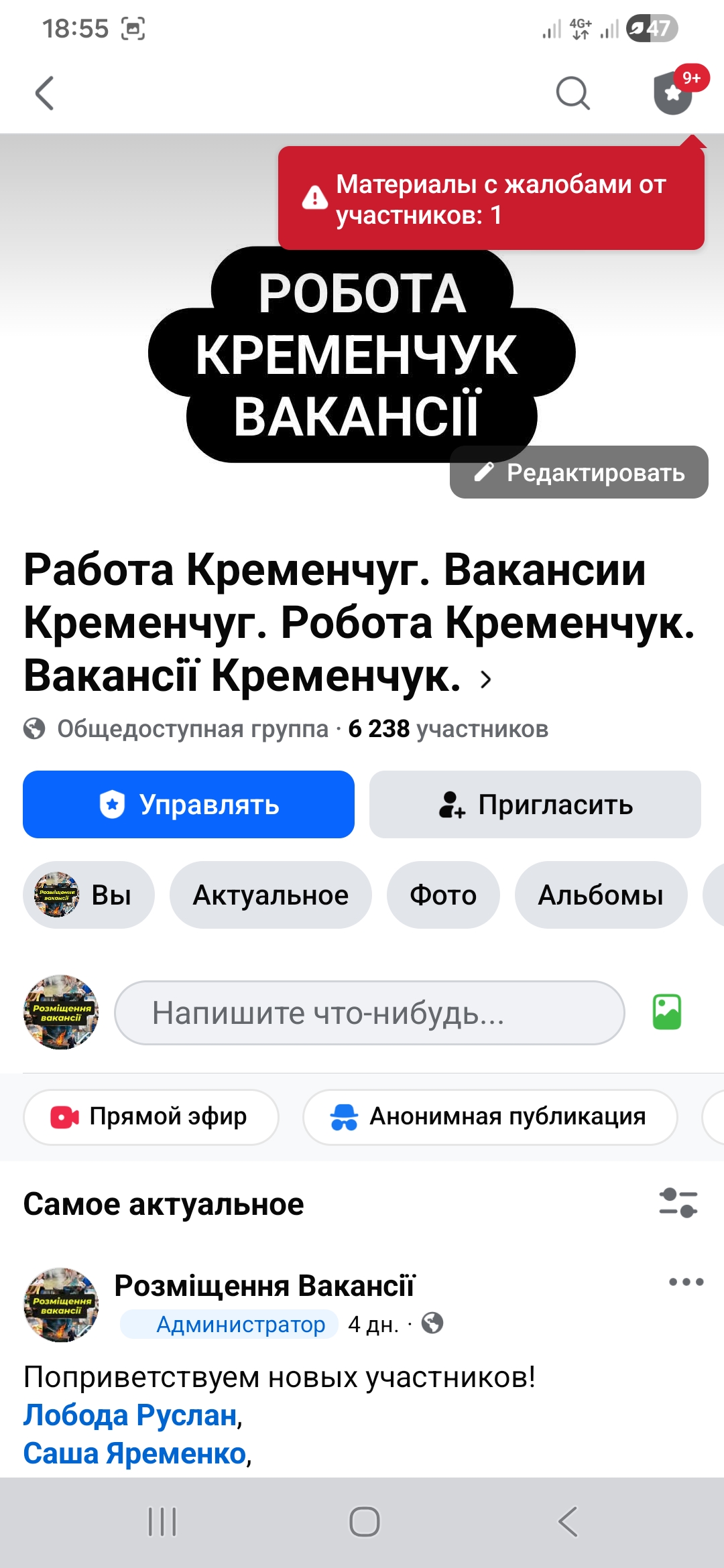Viewport: 724px width, 1568px height.
Task: Navigate back with the arrow icon
Action: coord(44,94)
